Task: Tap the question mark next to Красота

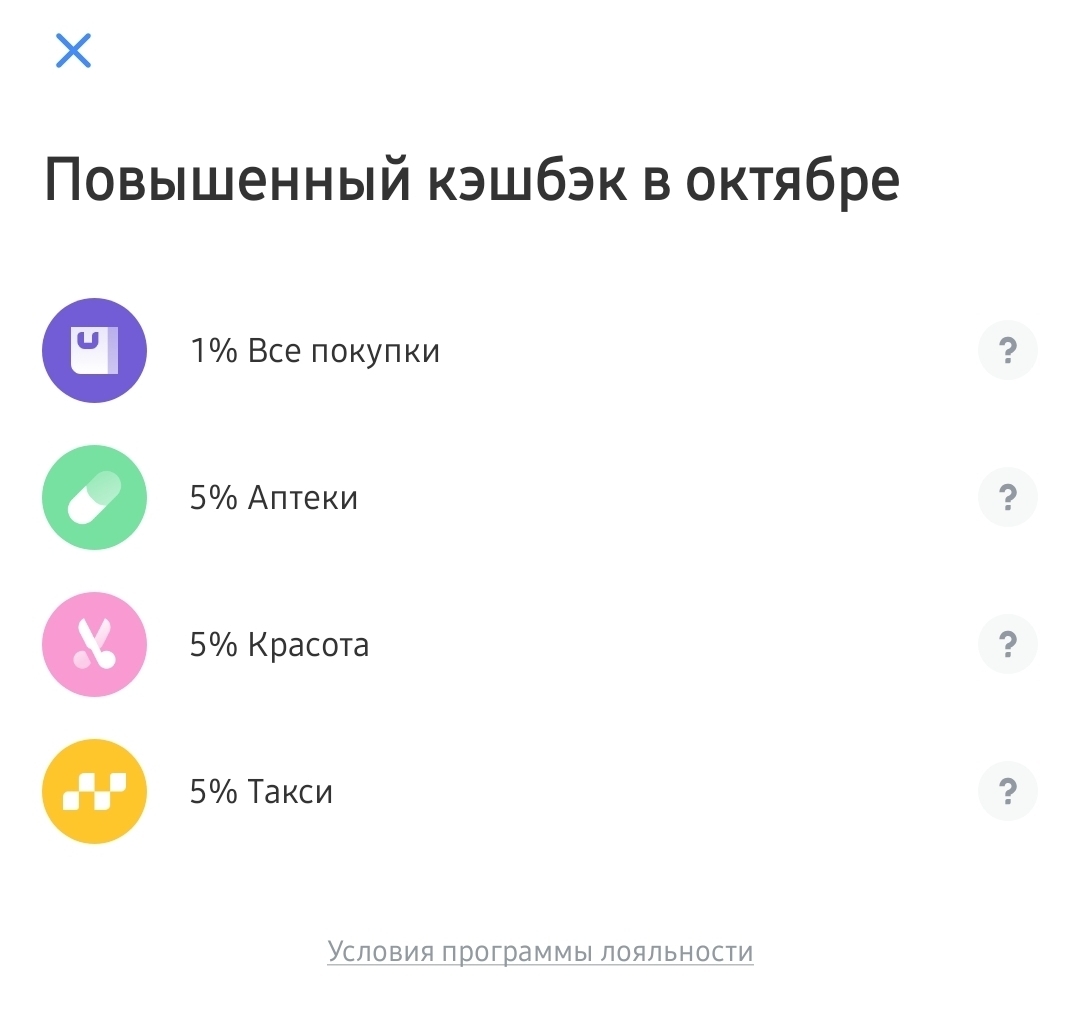Action: click(x=1007, y=644)
